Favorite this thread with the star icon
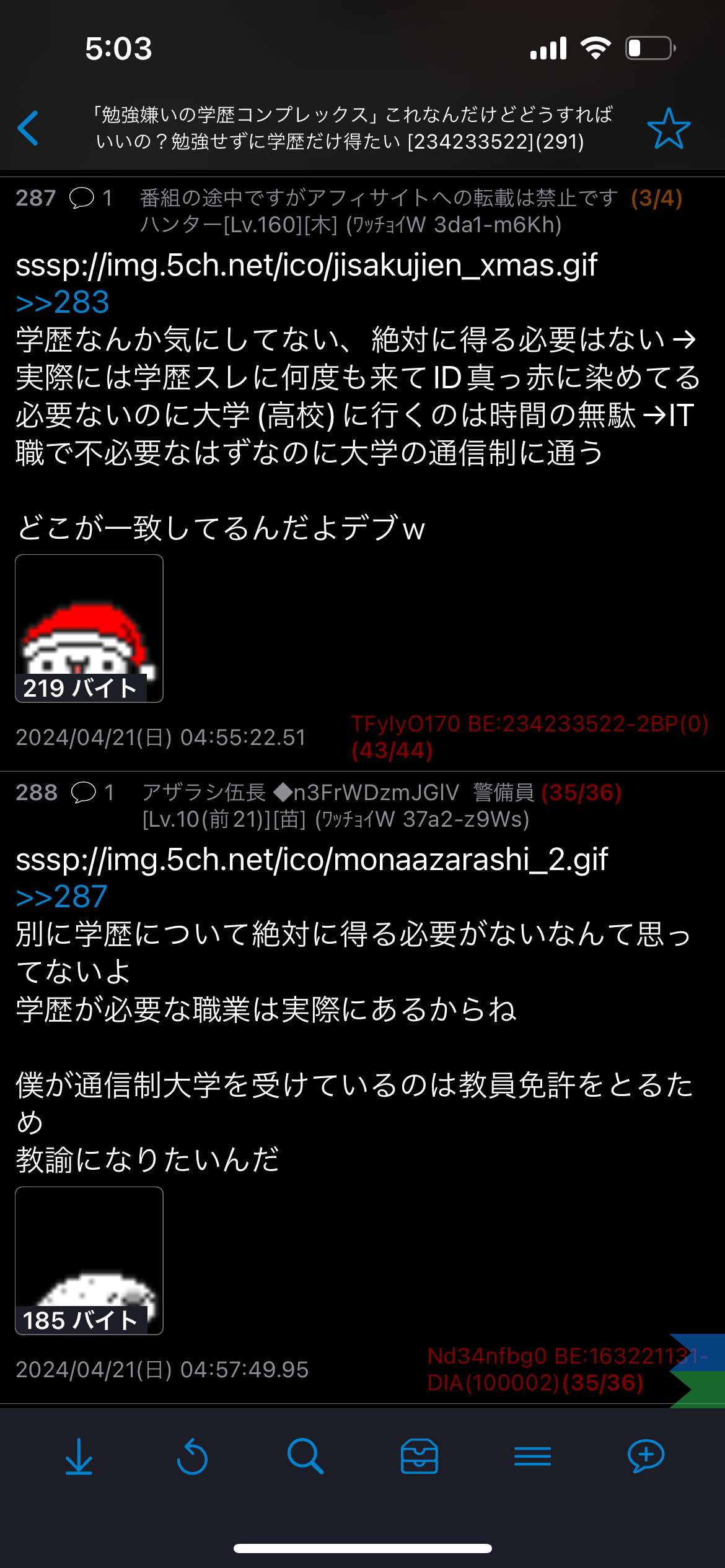The height and width of the screenshot is (1568, 725). [x=669, y=128]
